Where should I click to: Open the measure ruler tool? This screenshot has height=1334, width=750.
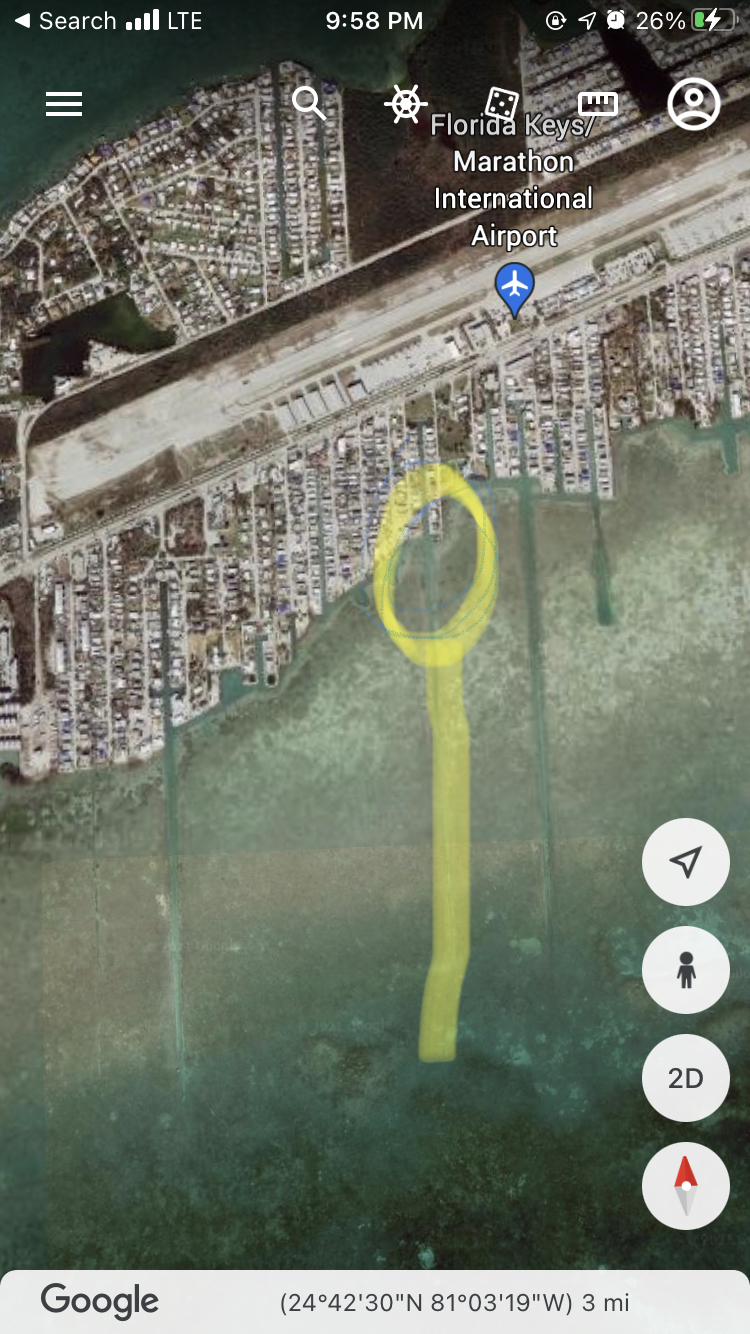pyautogui.click(x=598, y=104)
